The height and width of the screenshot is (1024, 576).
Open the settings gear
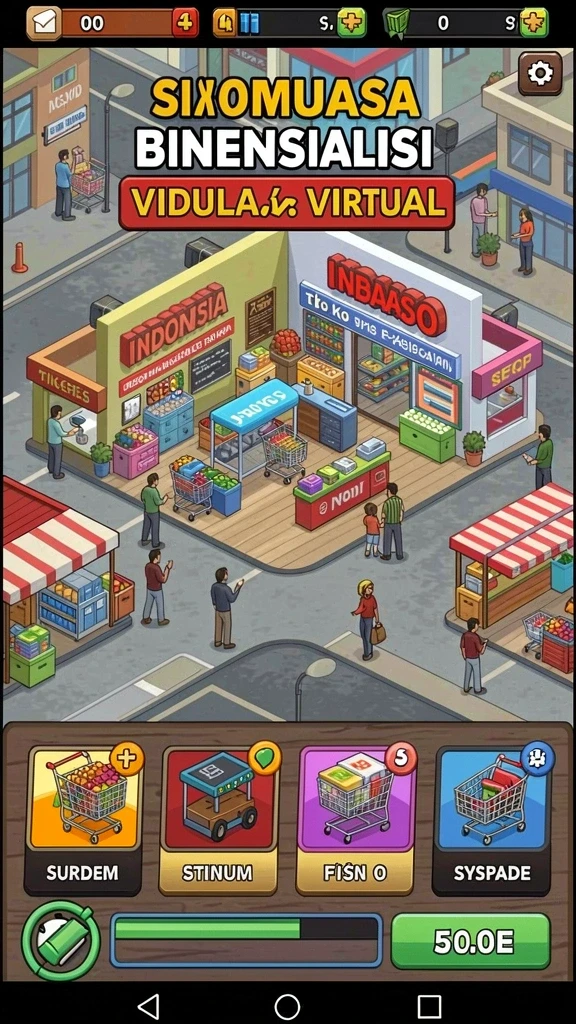pos(540,73)
